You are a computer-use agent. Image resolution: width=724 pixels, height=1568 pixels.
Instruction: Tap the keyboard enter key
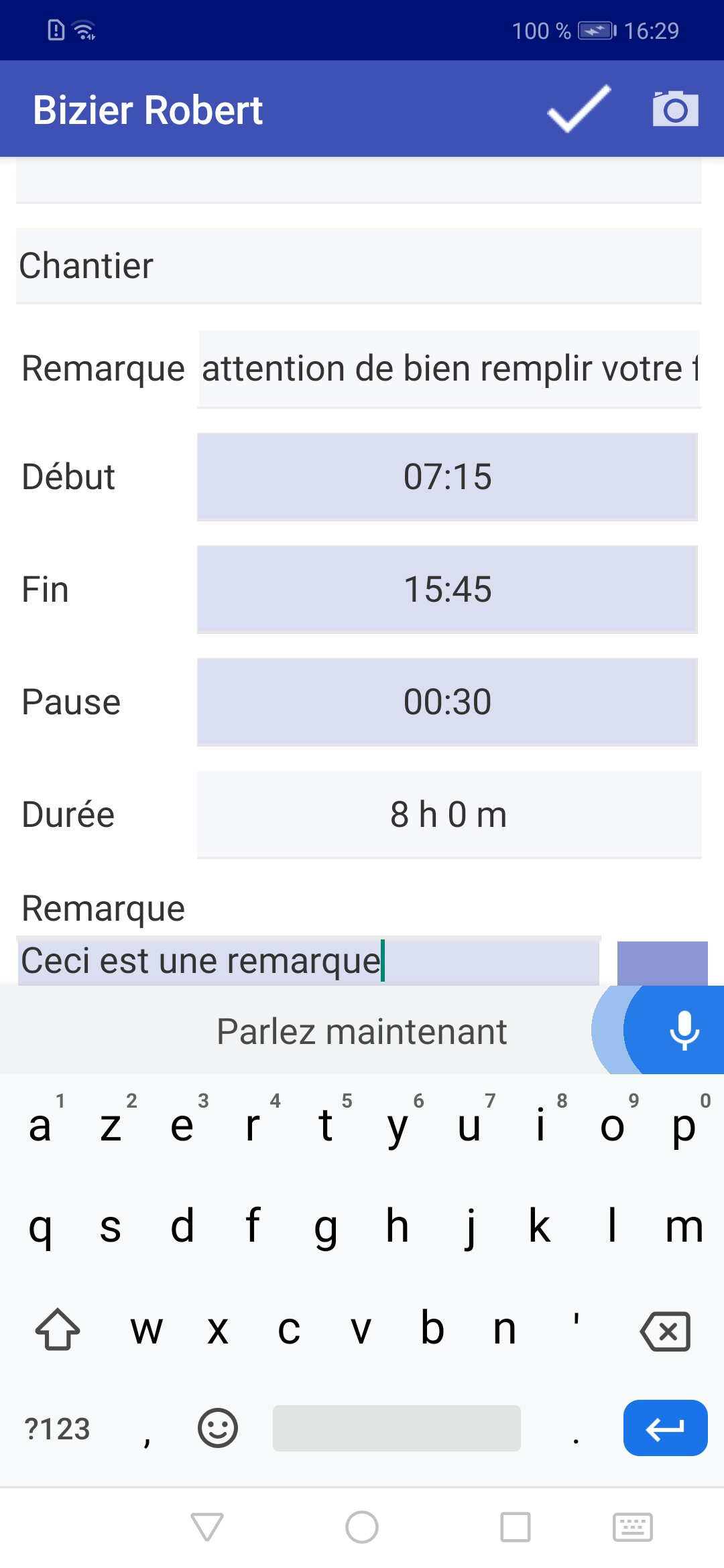coord(665,1428)
